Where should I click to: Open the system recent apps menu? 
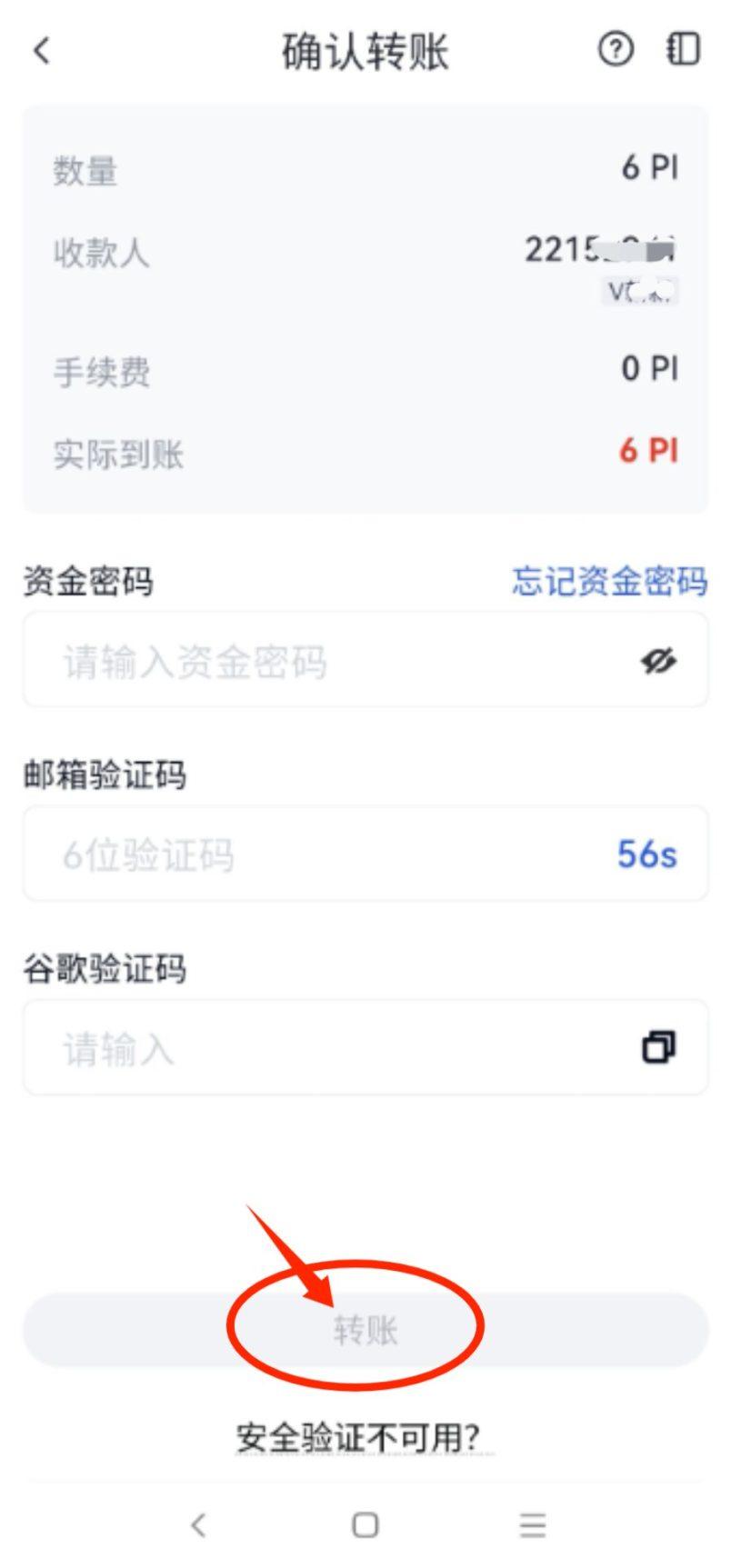coord(533,1524)
